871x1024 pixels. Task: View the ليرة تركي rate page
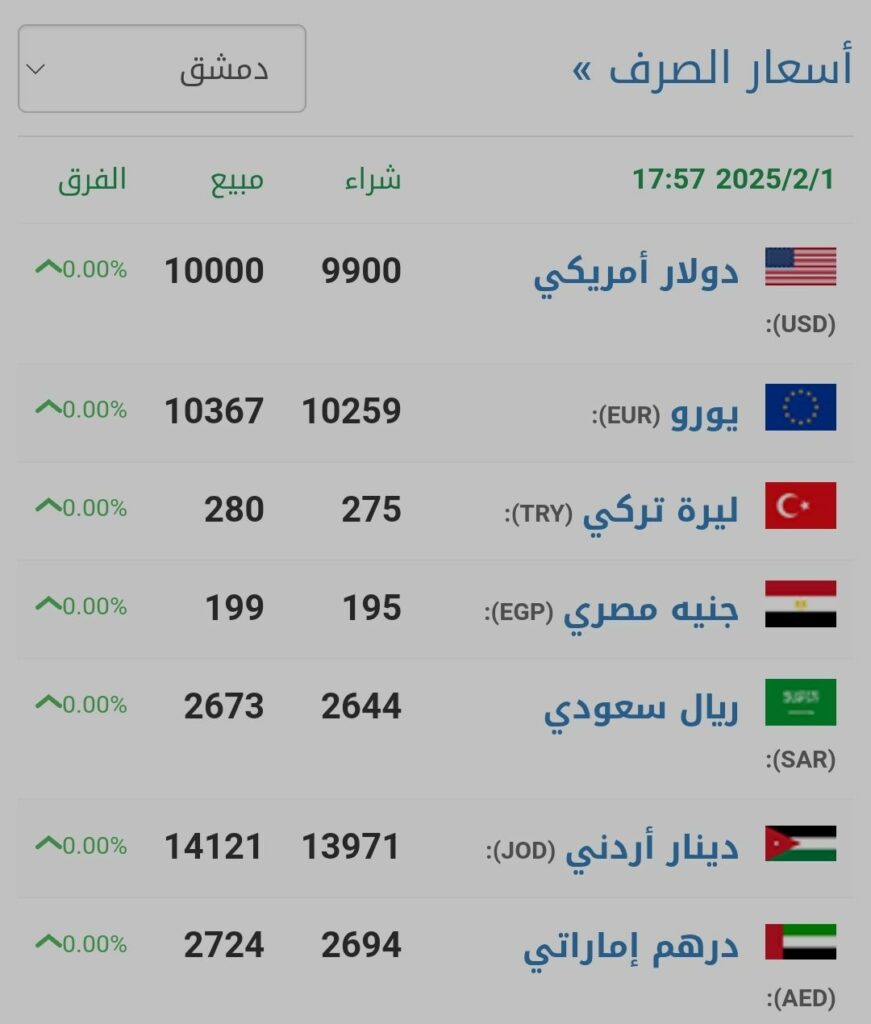661,510
